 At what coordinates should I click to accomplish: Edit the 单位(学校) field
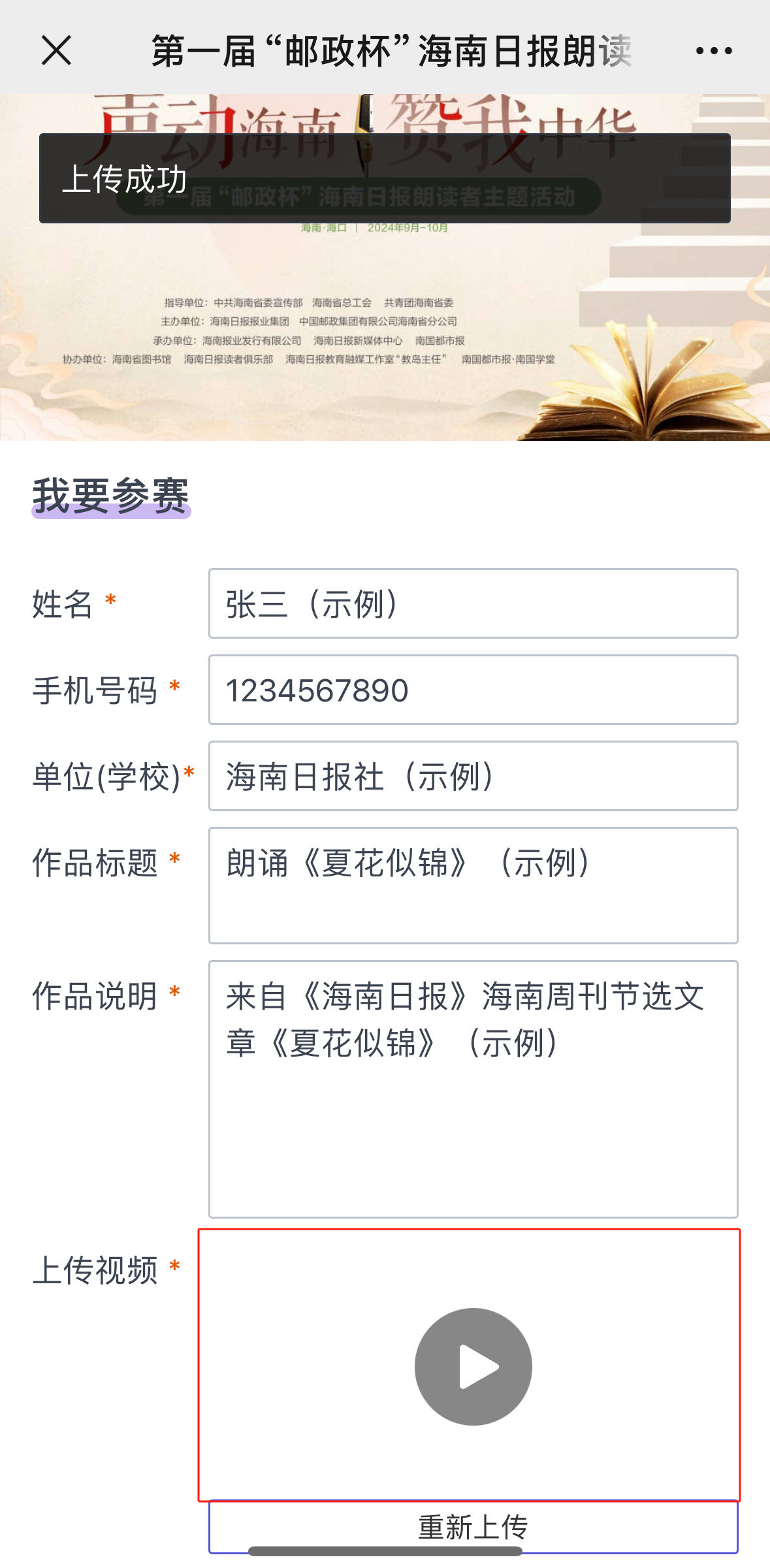473,776
